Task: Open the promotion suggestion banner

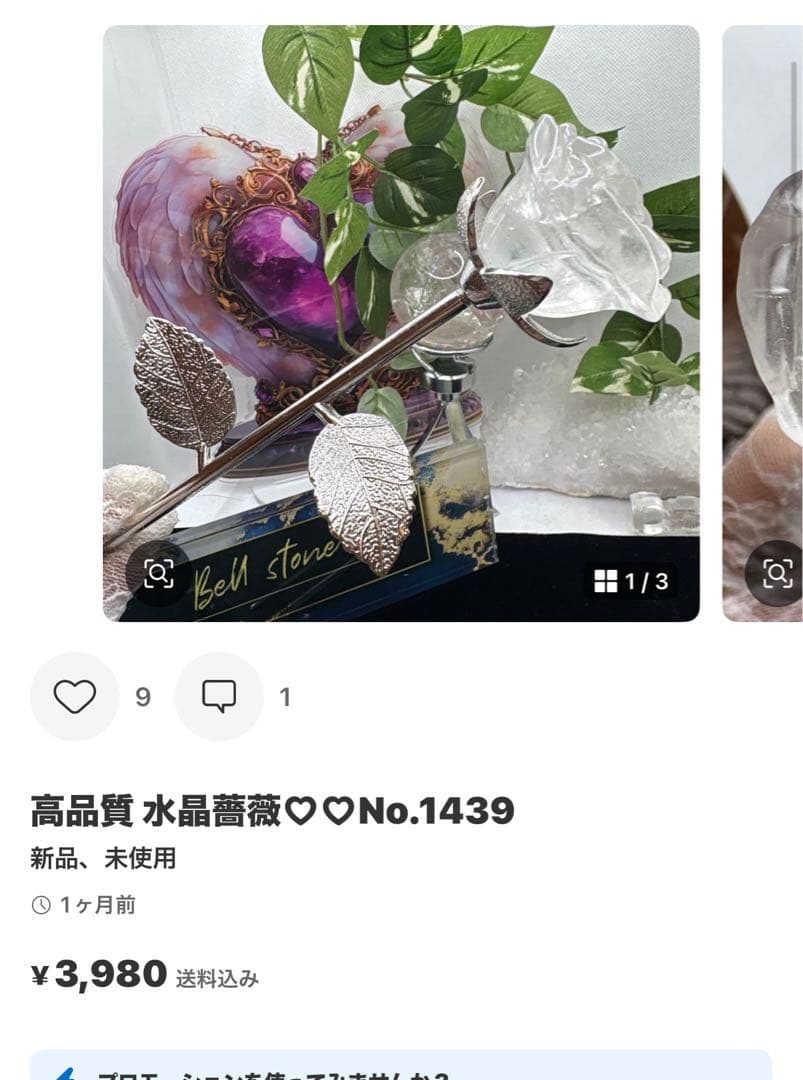Action: [400, 1068]
